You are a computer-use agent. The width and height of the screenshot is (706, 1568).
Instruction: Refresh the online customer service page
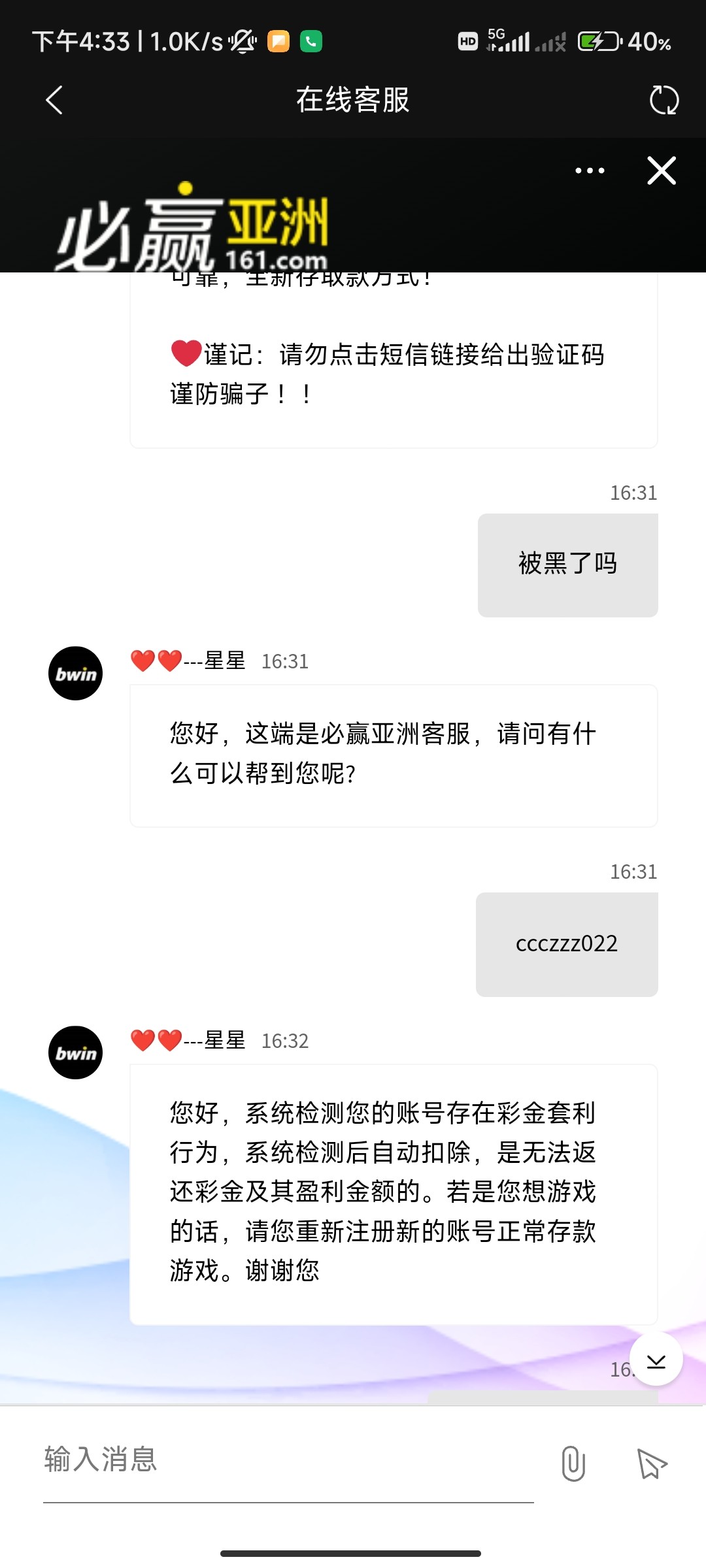[664, 101]
